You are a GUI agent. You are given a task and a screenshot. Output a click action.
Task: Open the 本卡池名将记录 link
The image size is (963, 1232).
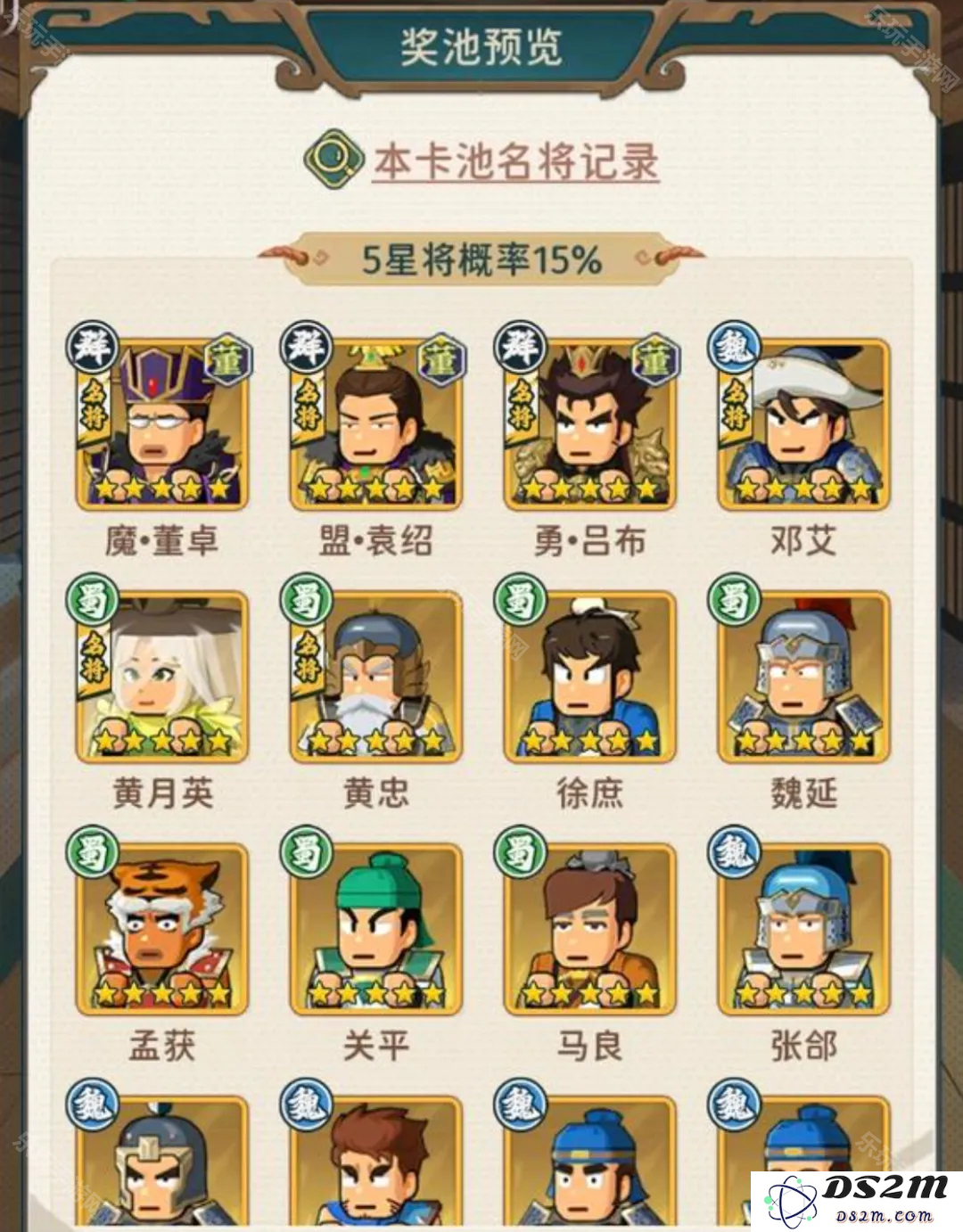[514, 161]
